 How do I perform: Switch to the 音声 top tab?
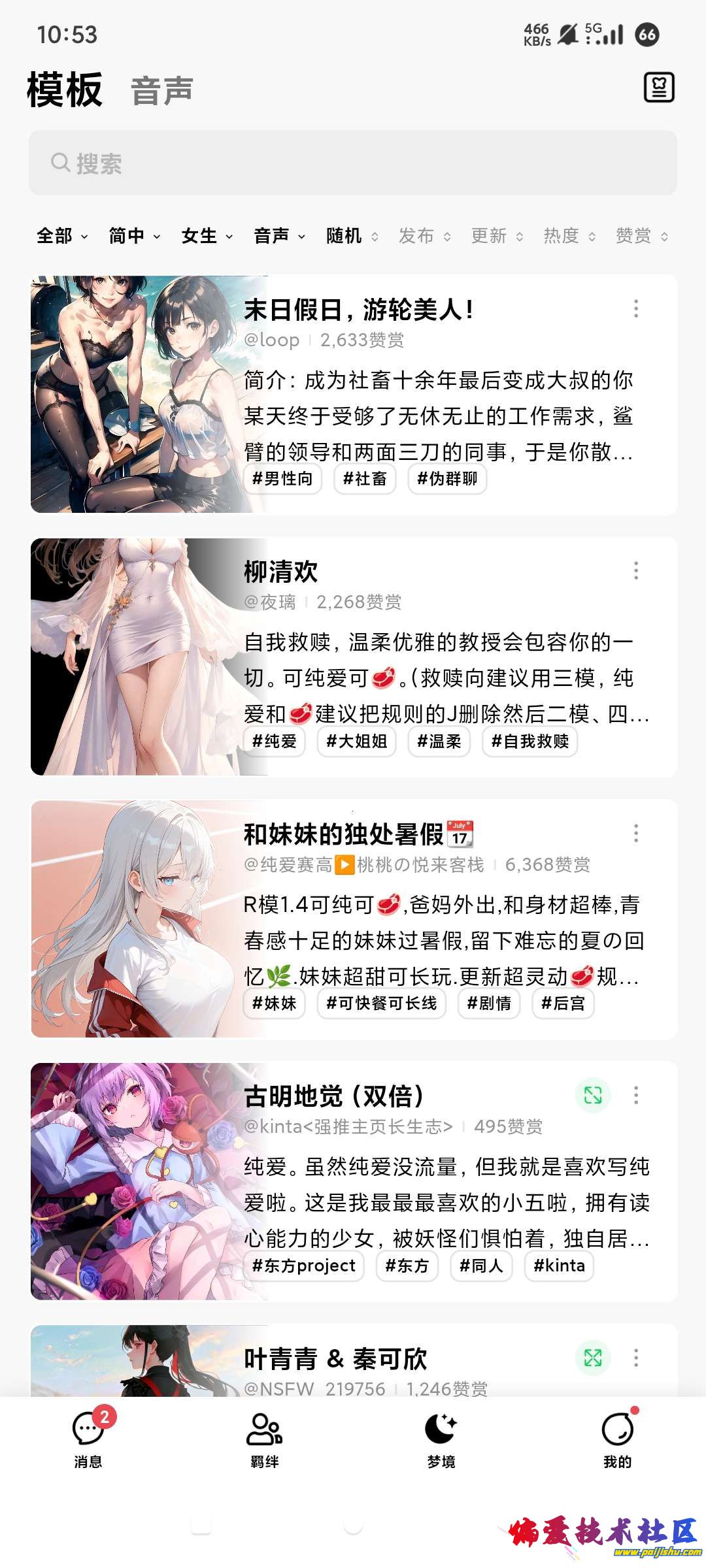pos(161,91)
